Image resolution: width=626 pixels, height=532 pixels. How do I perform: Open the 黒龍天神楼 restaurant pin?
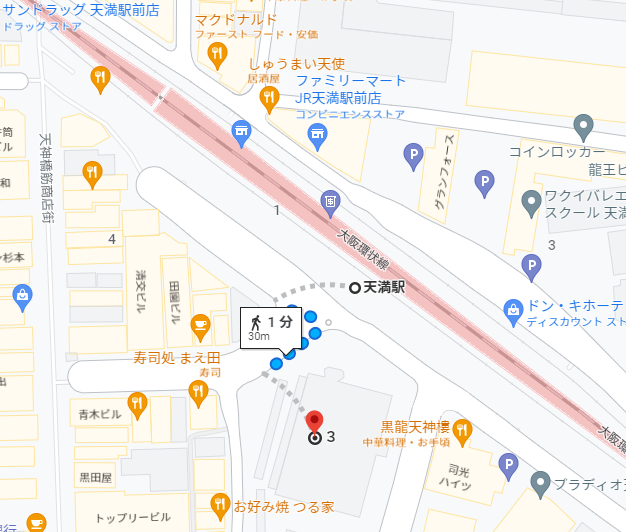click(462, 431)
